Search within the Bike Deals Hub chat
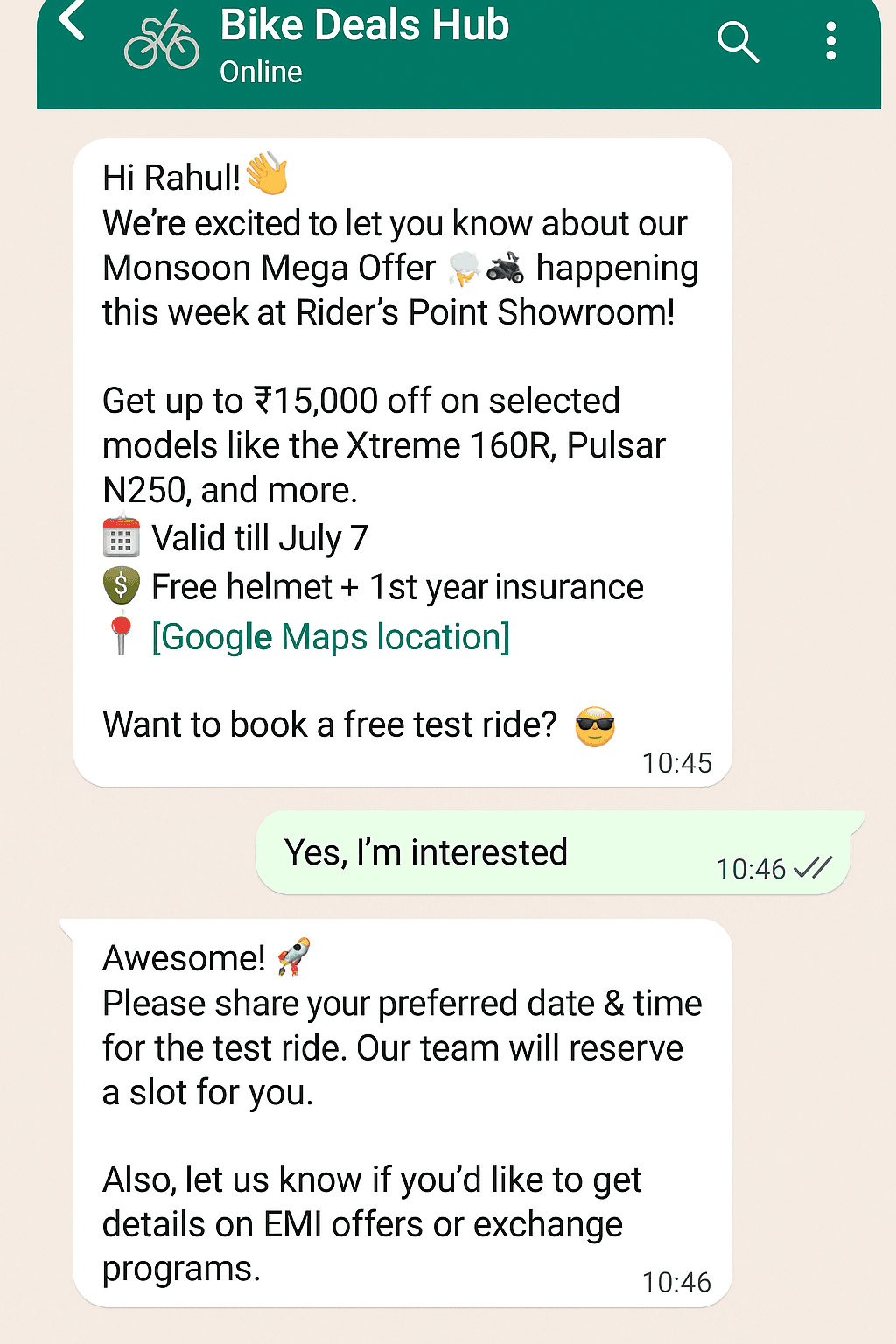 [737, 42]
